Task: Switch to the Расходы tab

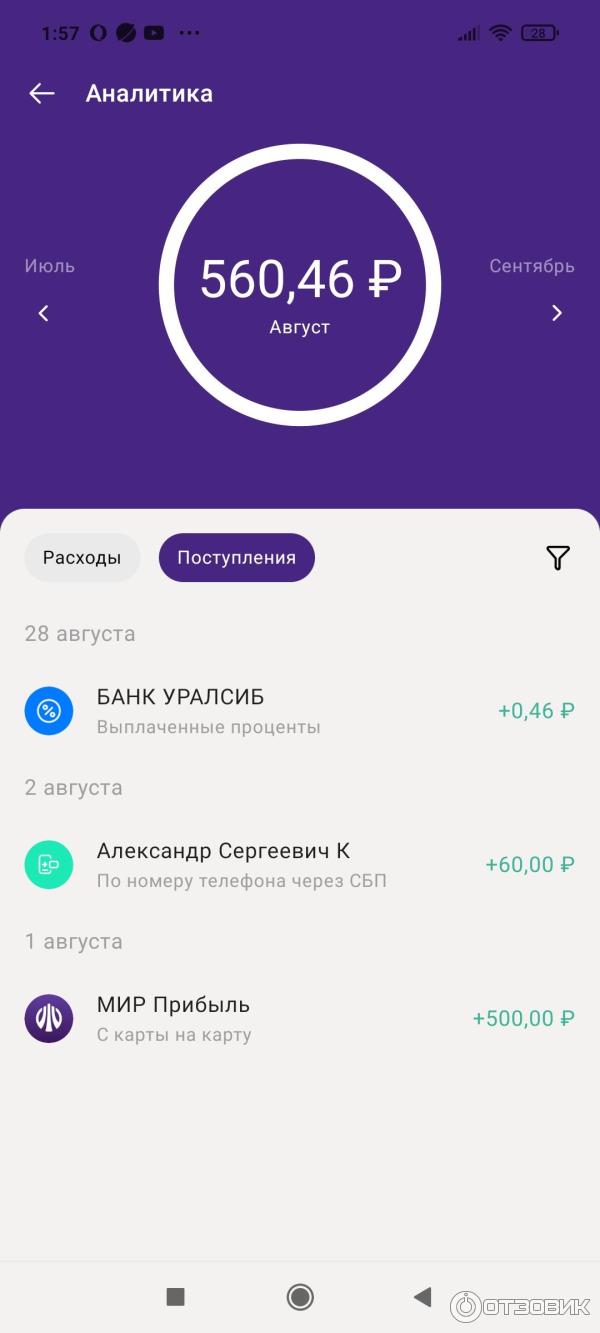Action: pos(82,558)
